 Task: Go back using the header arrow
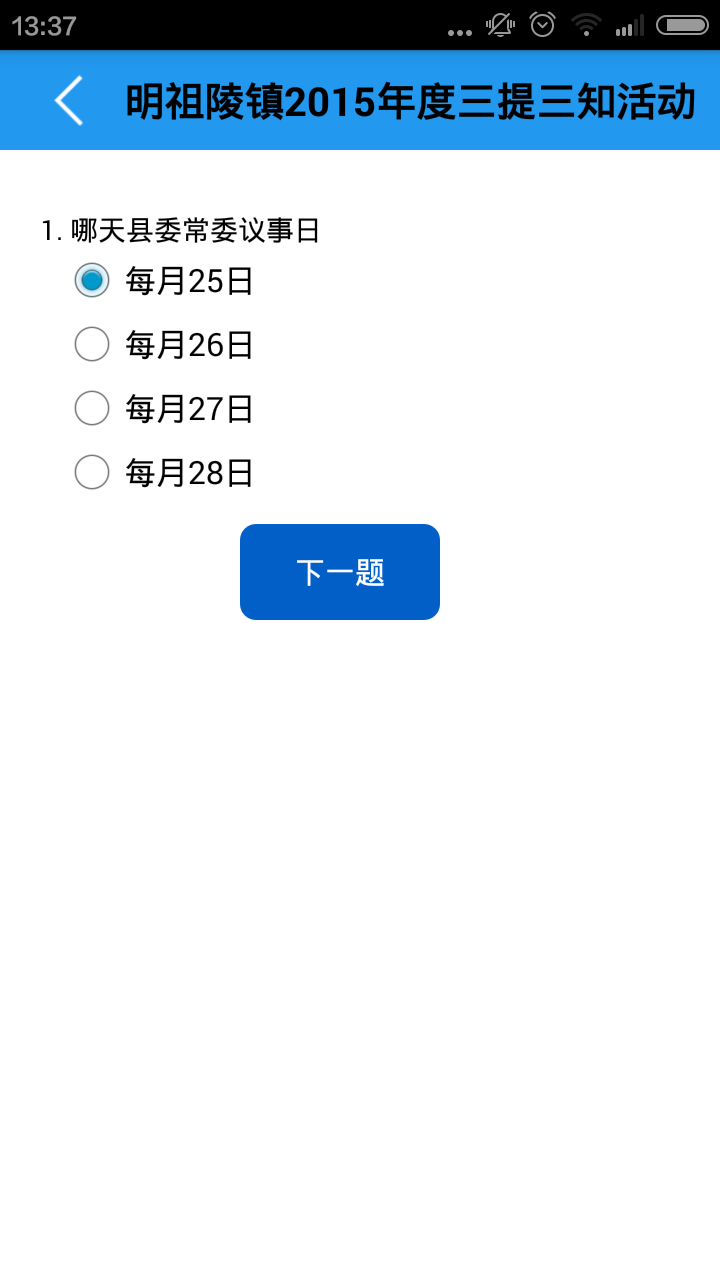click(x=68, y=101)
